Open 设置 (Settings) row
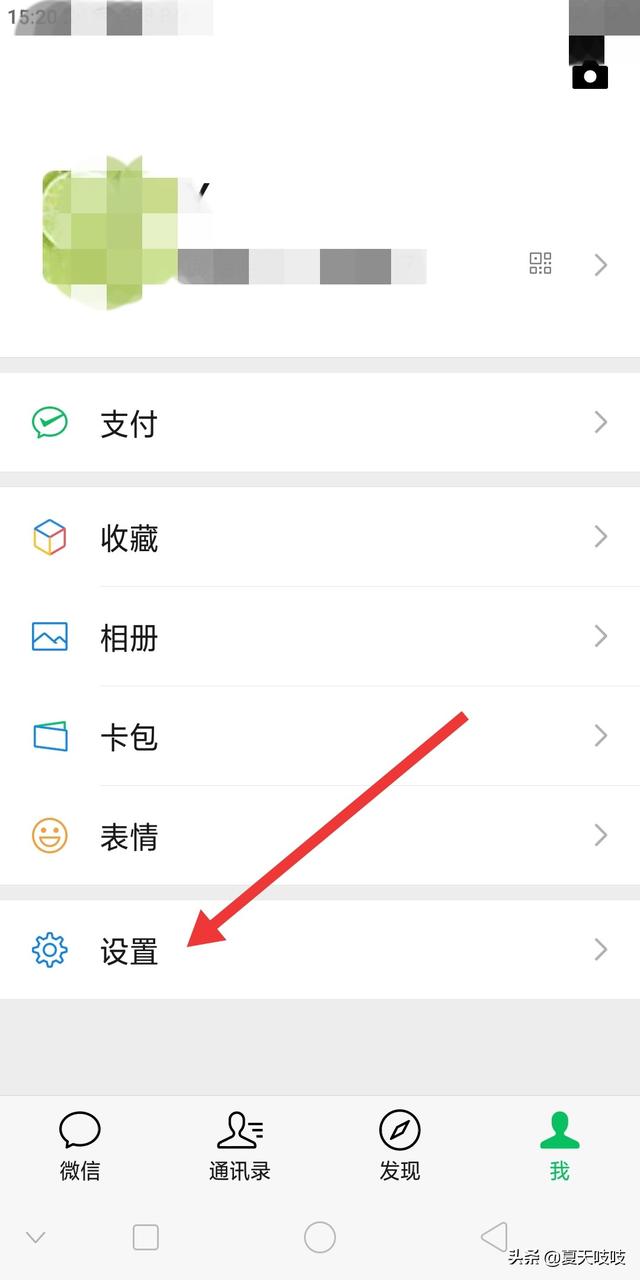The height and width of the screenshot is (1280, 640). tap(320, 950)
